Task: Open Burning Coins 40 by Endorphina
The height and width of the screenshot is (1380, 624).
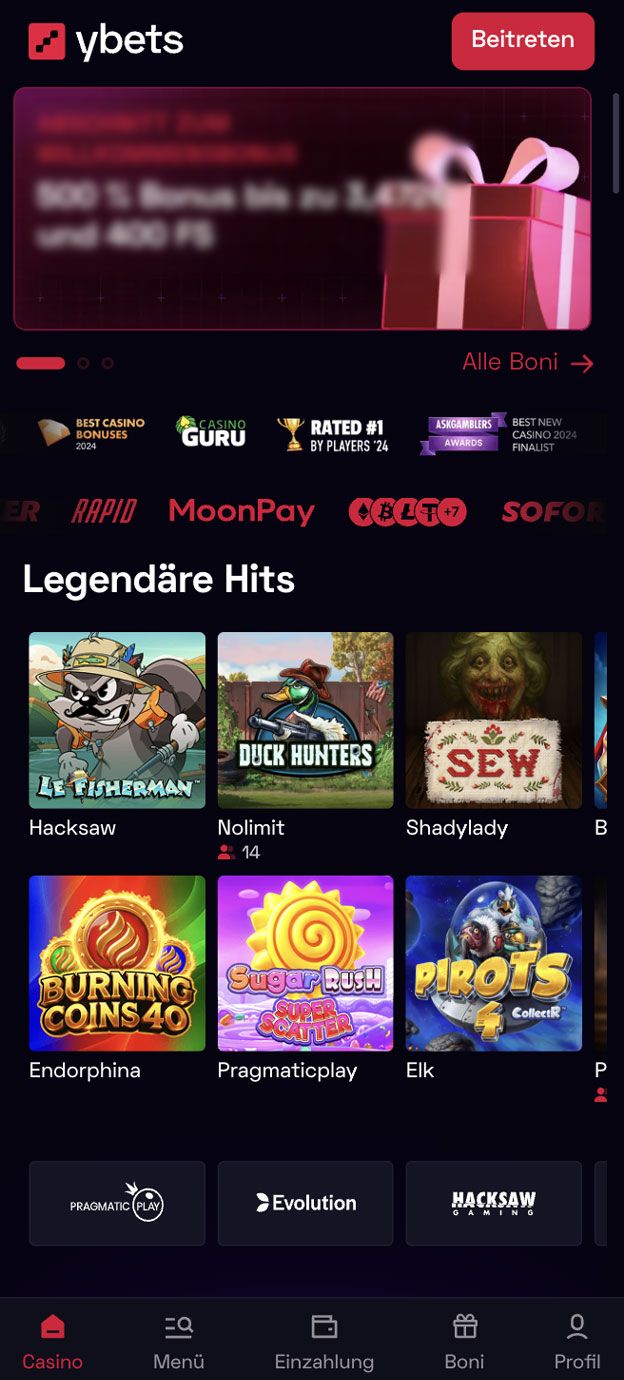Action: (117, 963)
